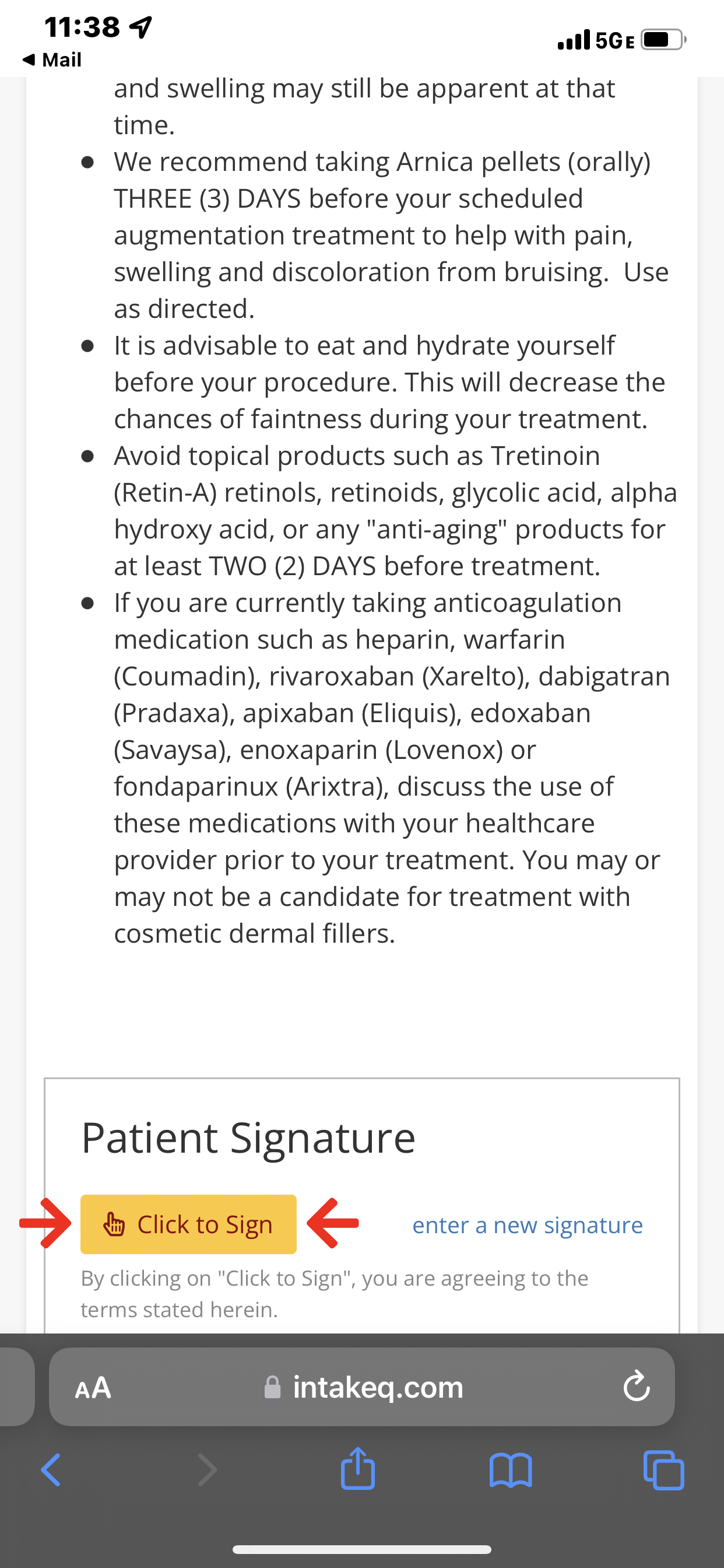Open Safari bookmarks
The image size is (724, 1568).
[511, 1471]
